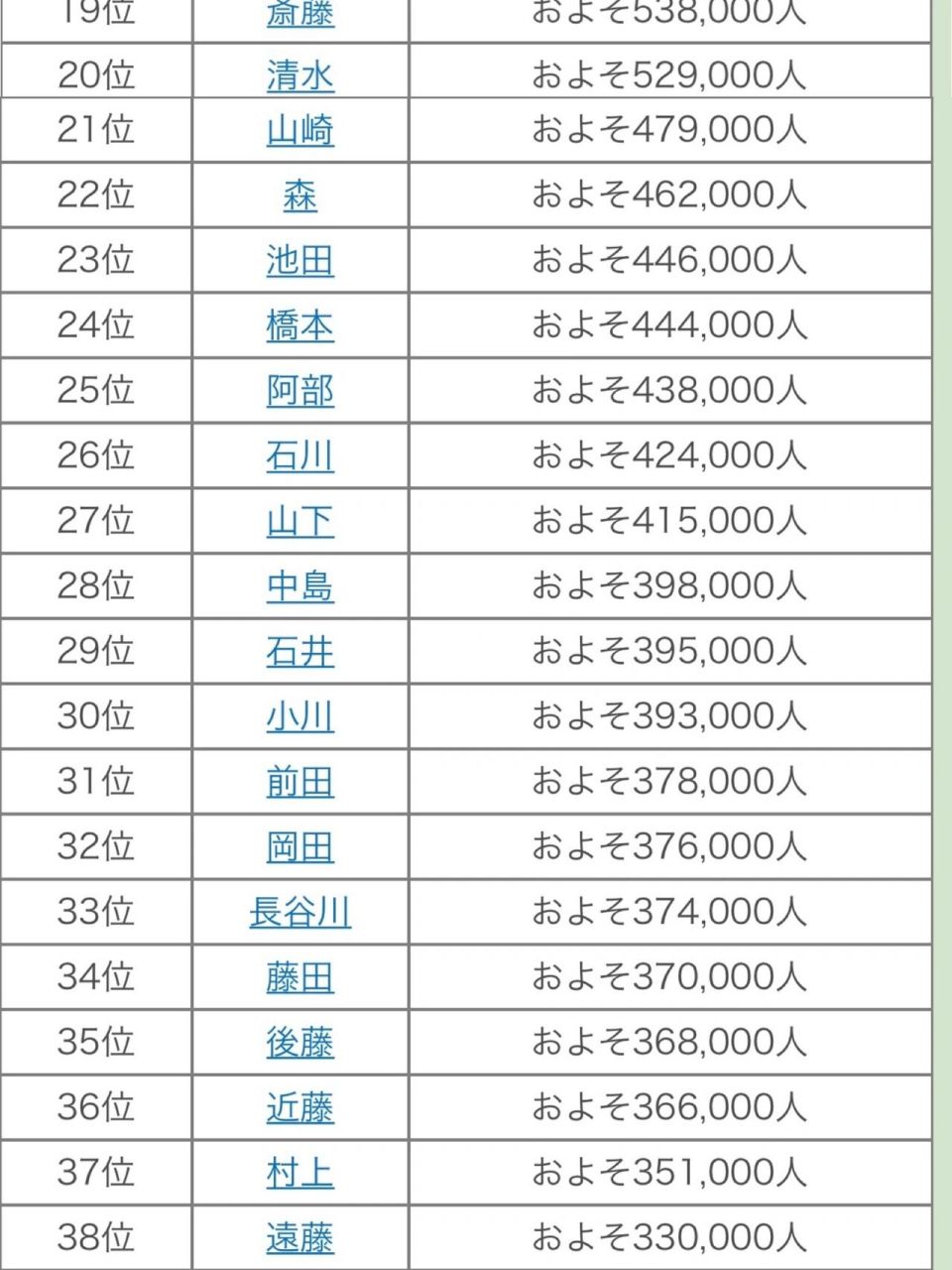Open the 前田 surname page
This screenshot has height=1270, width=952.
pos(300,783)
